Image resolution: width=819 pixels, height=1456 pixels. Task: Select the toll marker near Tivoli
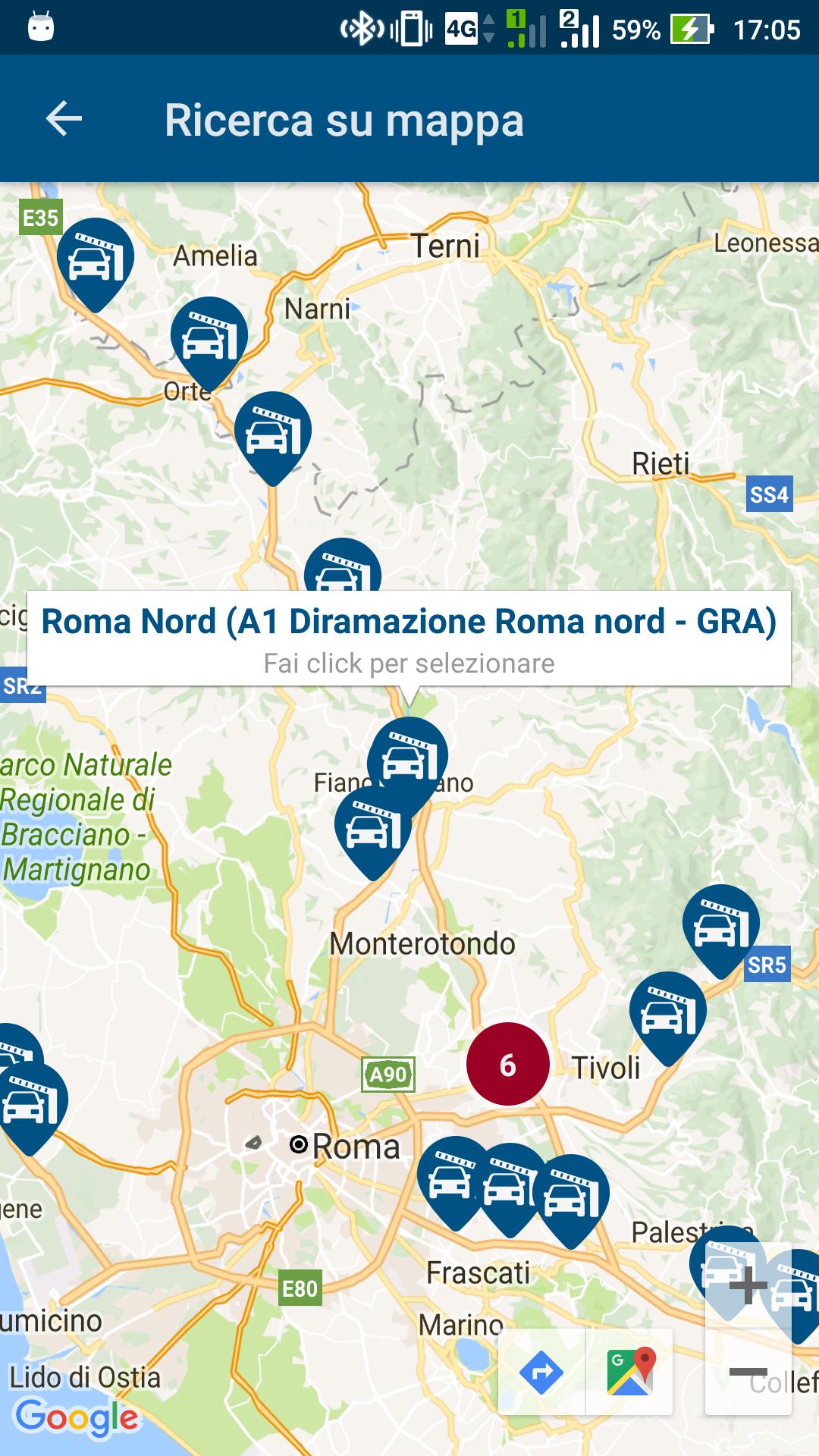pos(667,1010)
